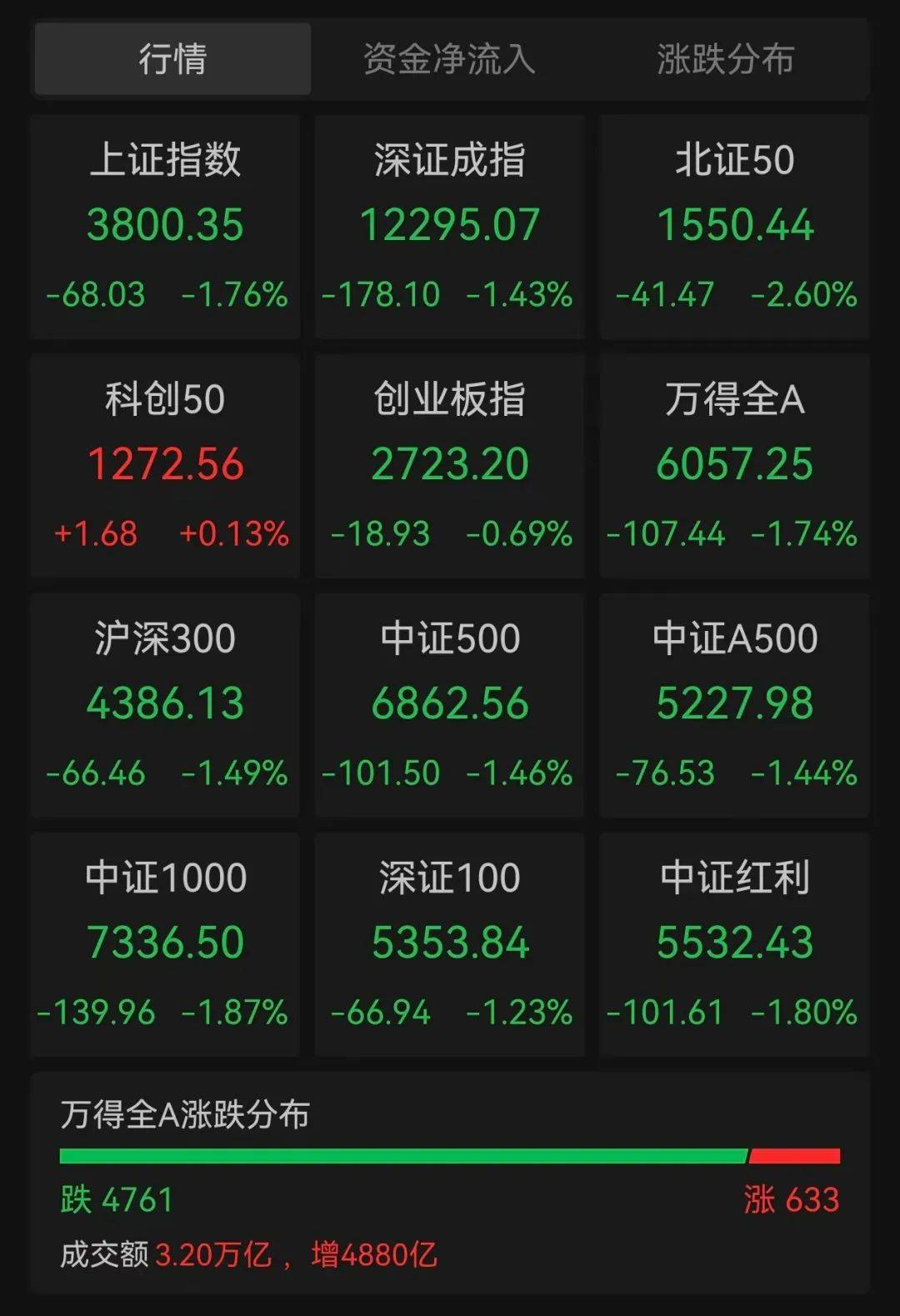900x1316 pixels.
Task: Select the 中证A500 card
Action: tap(733, 703)
